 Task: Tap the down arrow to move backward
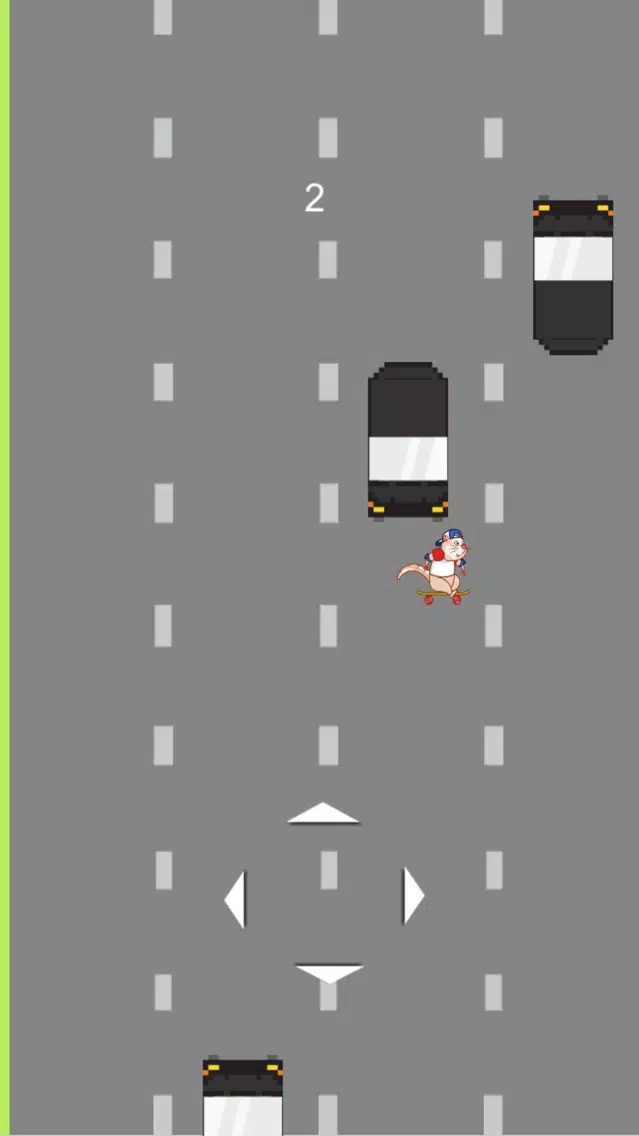point(328,972)
